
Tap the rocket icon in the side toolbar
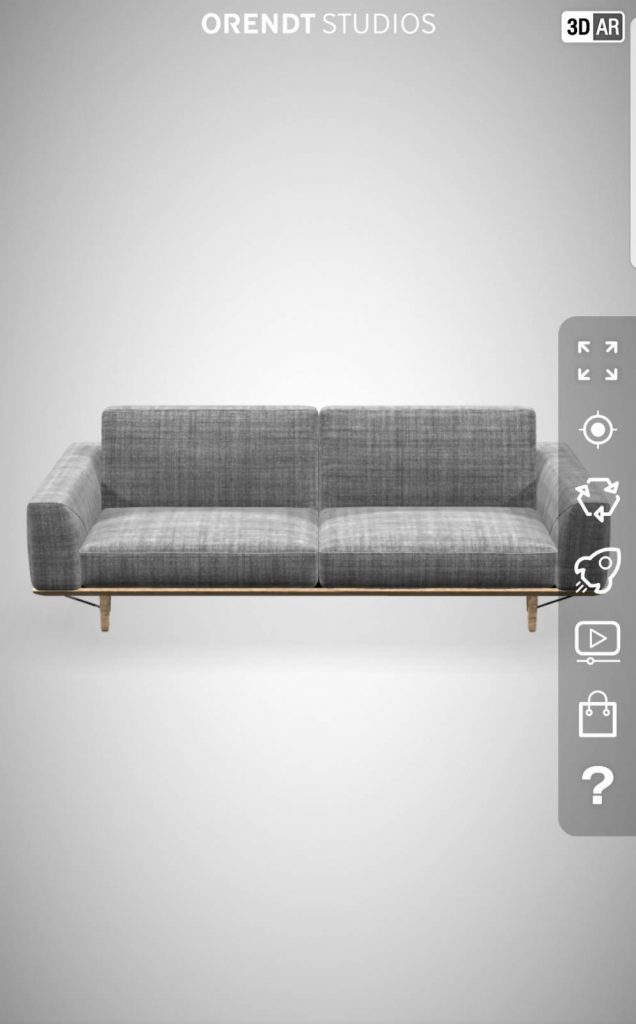coord(597,570)
